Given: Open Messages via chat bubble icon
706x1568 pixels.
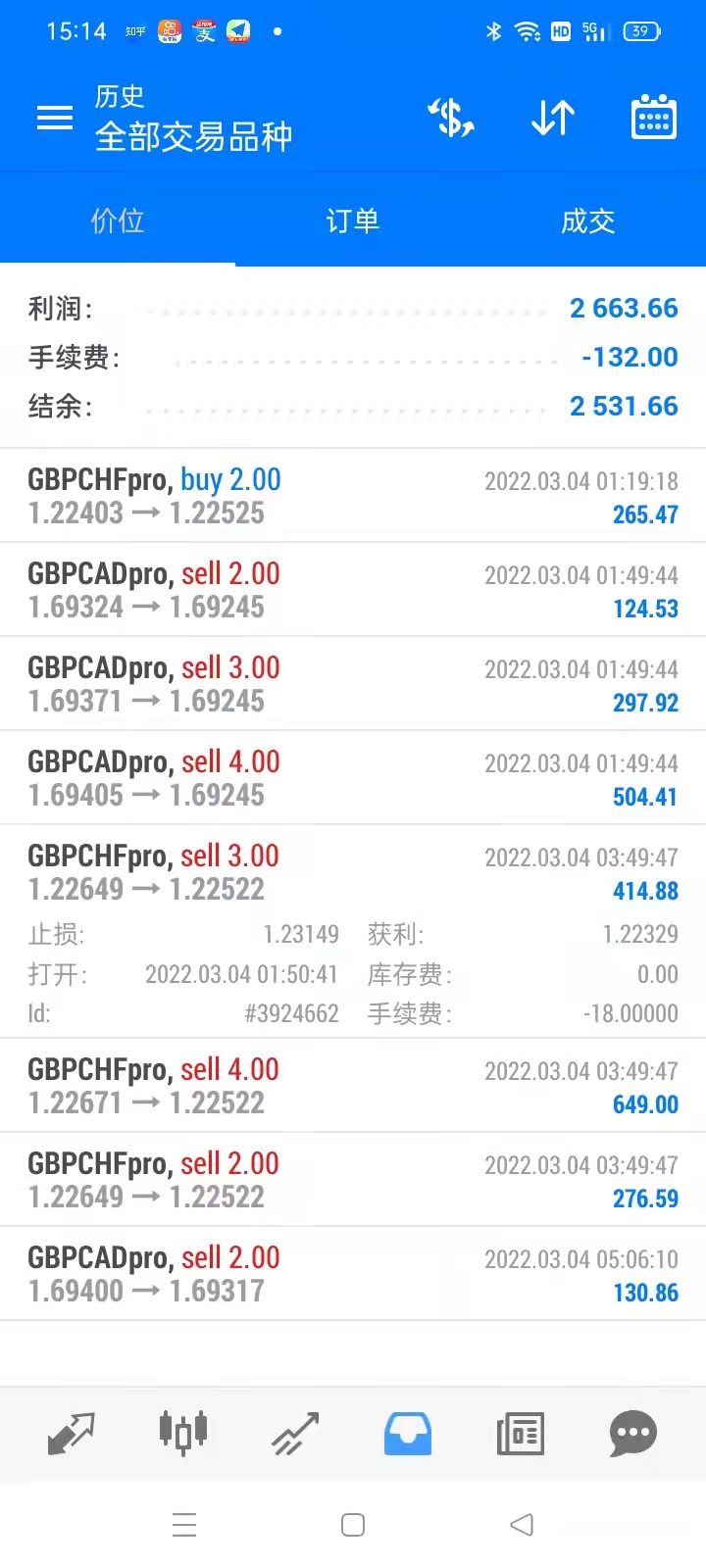Looking at the screenshot, I should point(632,1433).
